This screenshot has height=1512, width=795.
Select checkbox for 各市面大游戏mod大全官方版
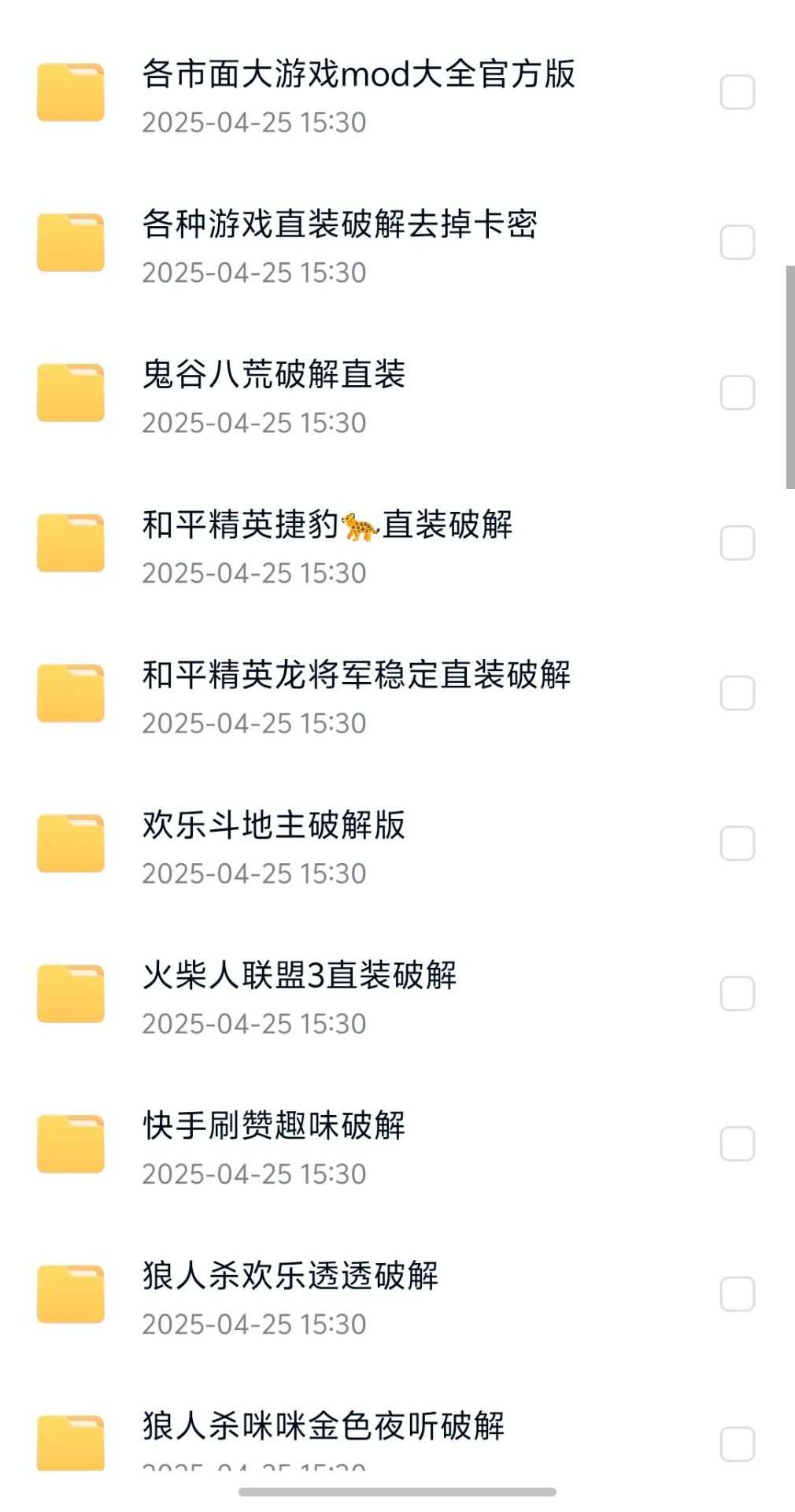pos(738,92)
